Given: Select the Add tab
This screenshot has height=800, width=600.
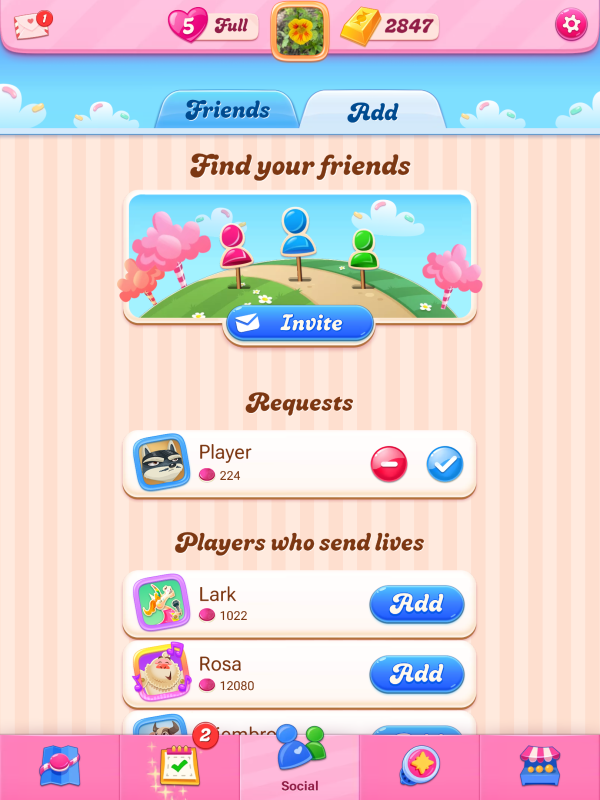Looking at the screenshot, I should [373, 111].
